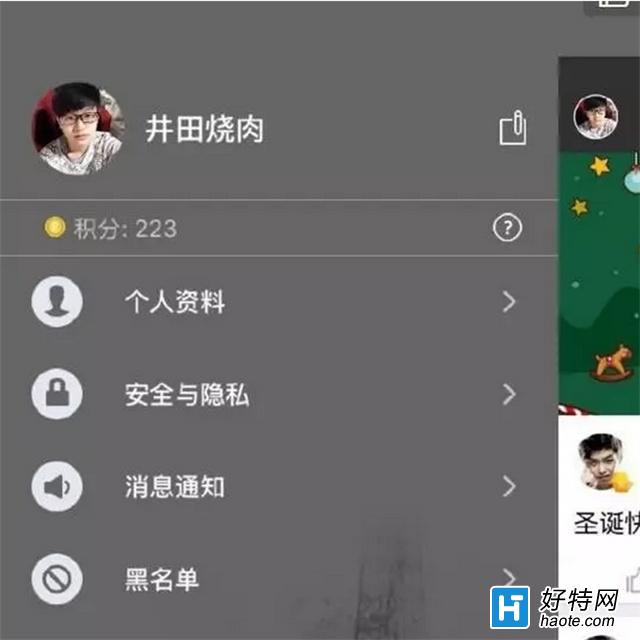Tap the help icon next to 积分

pyautogui.click(x=508, y=228)
